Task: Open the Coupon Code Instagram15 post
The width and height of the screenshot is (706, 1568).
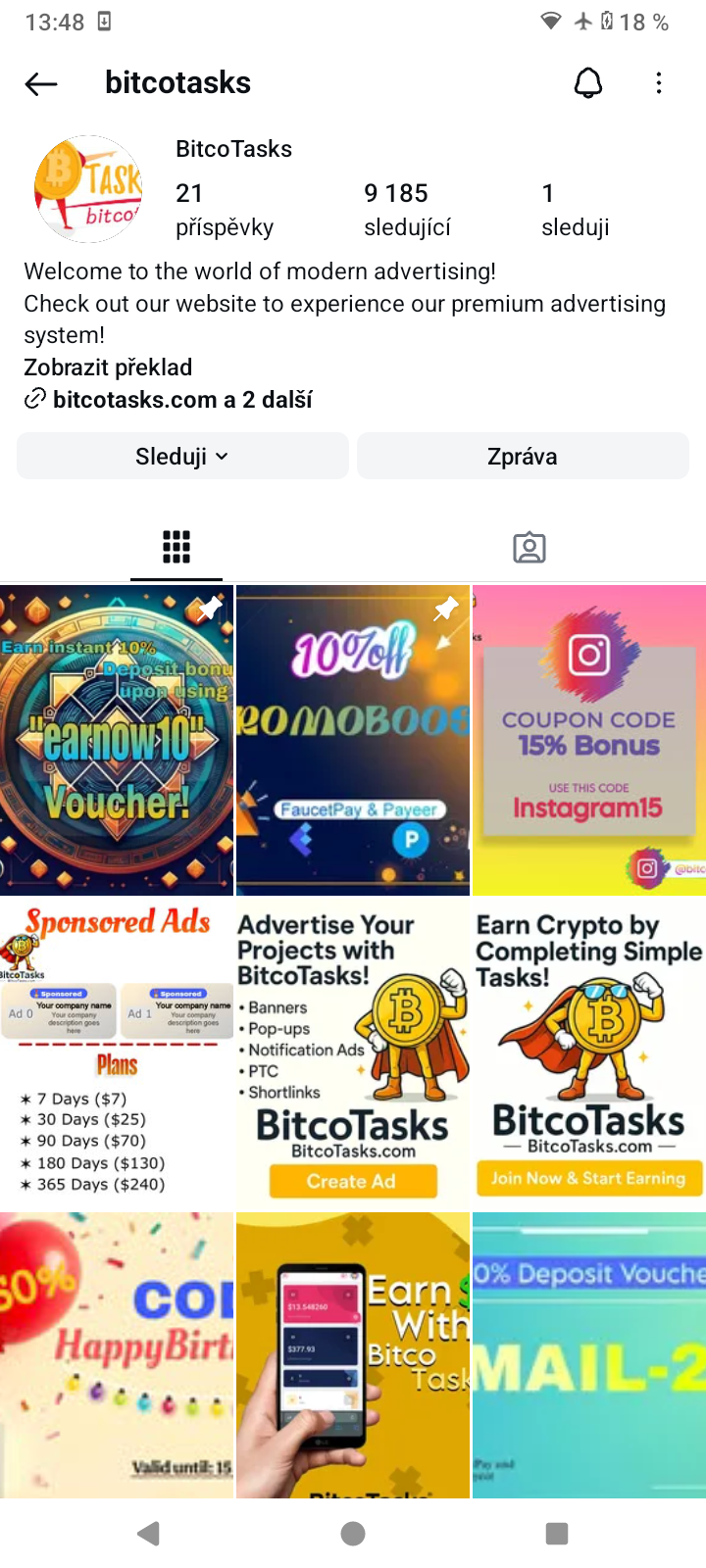Action: 588,741
